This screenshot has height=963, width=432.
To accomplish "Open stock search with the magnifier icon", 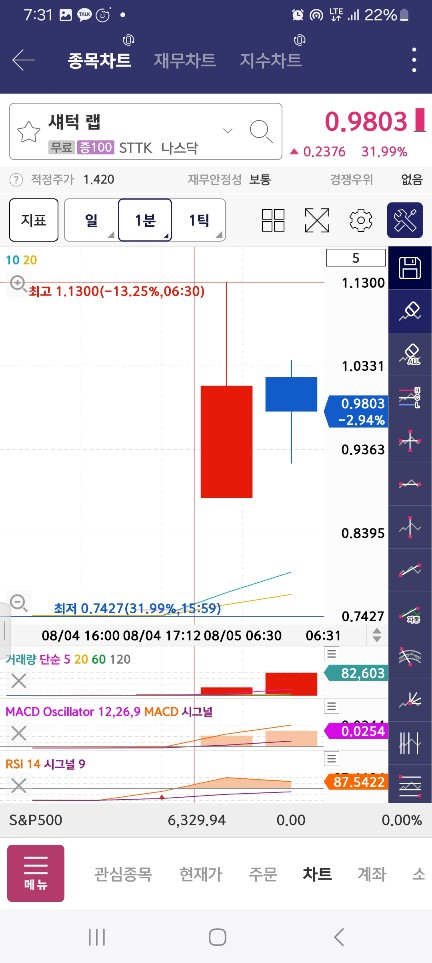I will click(x=261, y=131).
